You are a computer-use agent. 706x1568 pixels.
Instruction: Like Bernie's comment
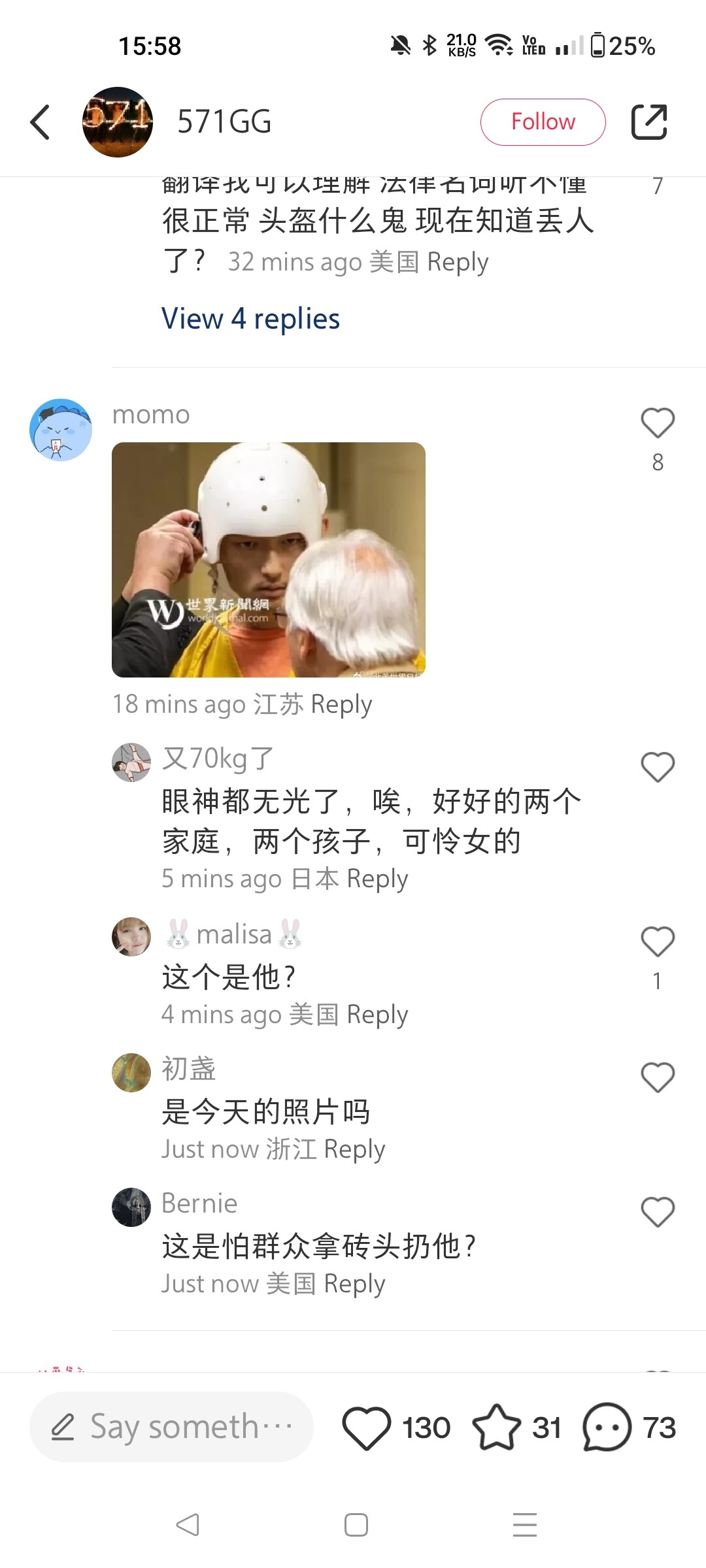pos(657,1212)
